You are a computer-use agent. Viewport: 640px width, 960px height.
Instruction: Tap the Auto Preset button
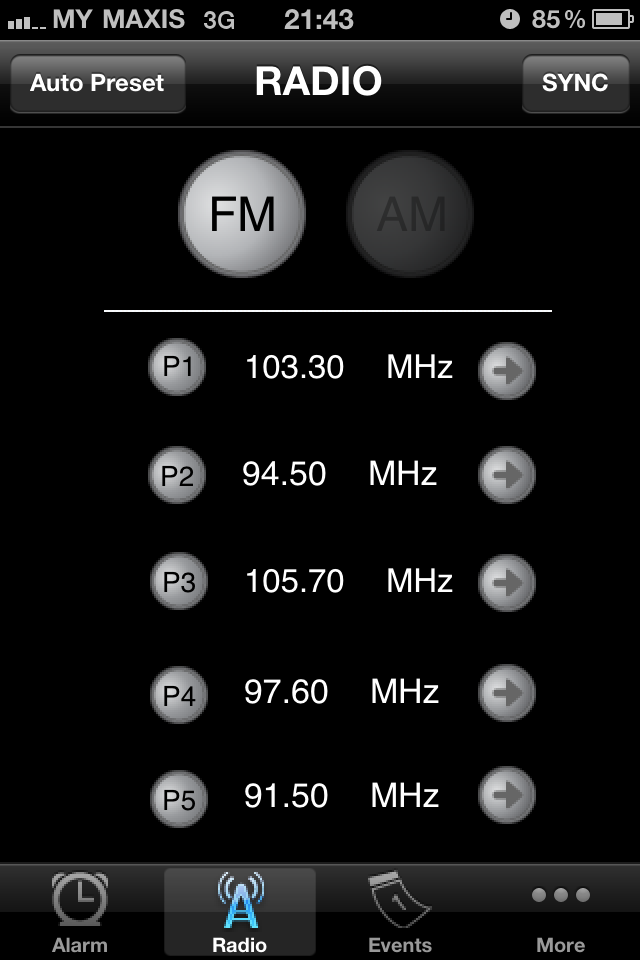(97, 83)
